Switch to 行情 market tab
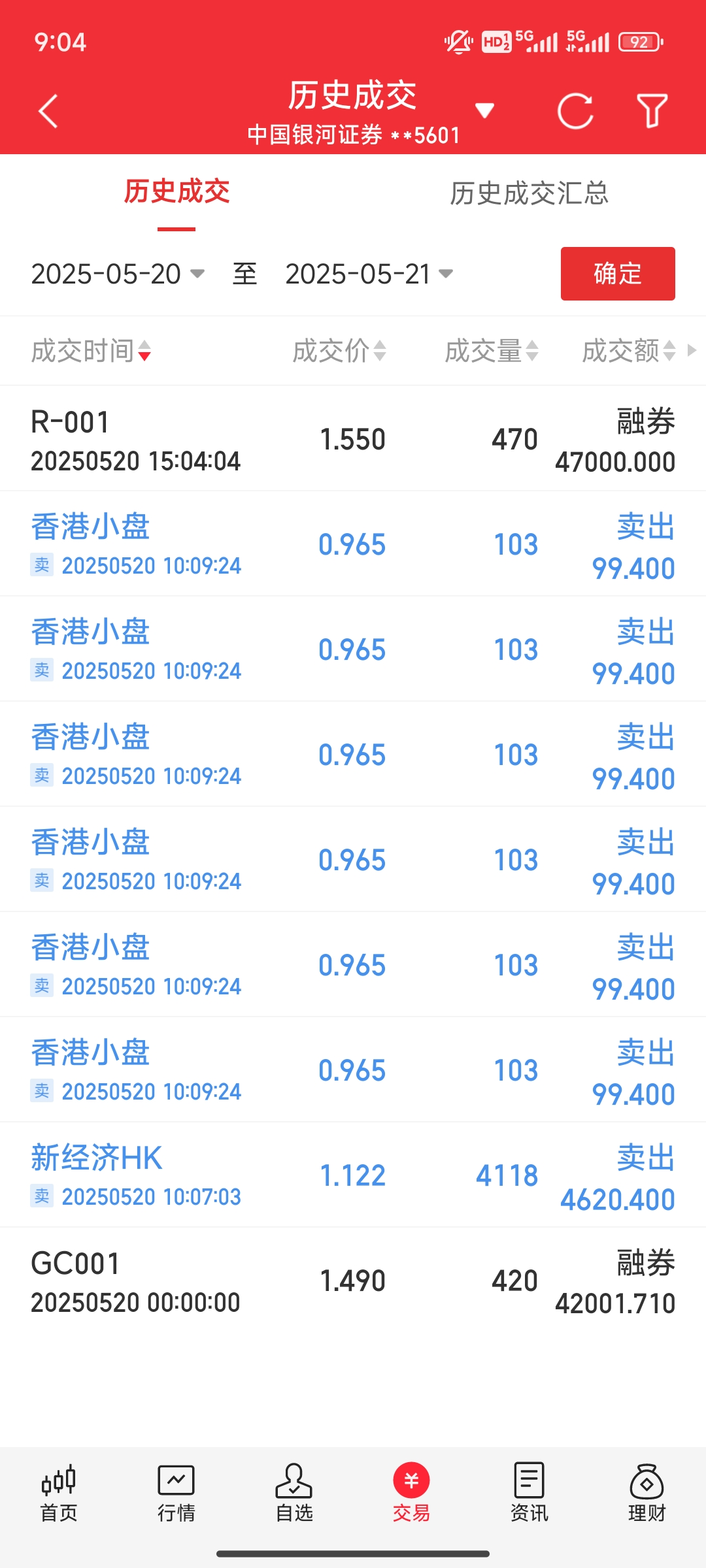Viewport: 706px width, 1568px height. coord(176,1494)
